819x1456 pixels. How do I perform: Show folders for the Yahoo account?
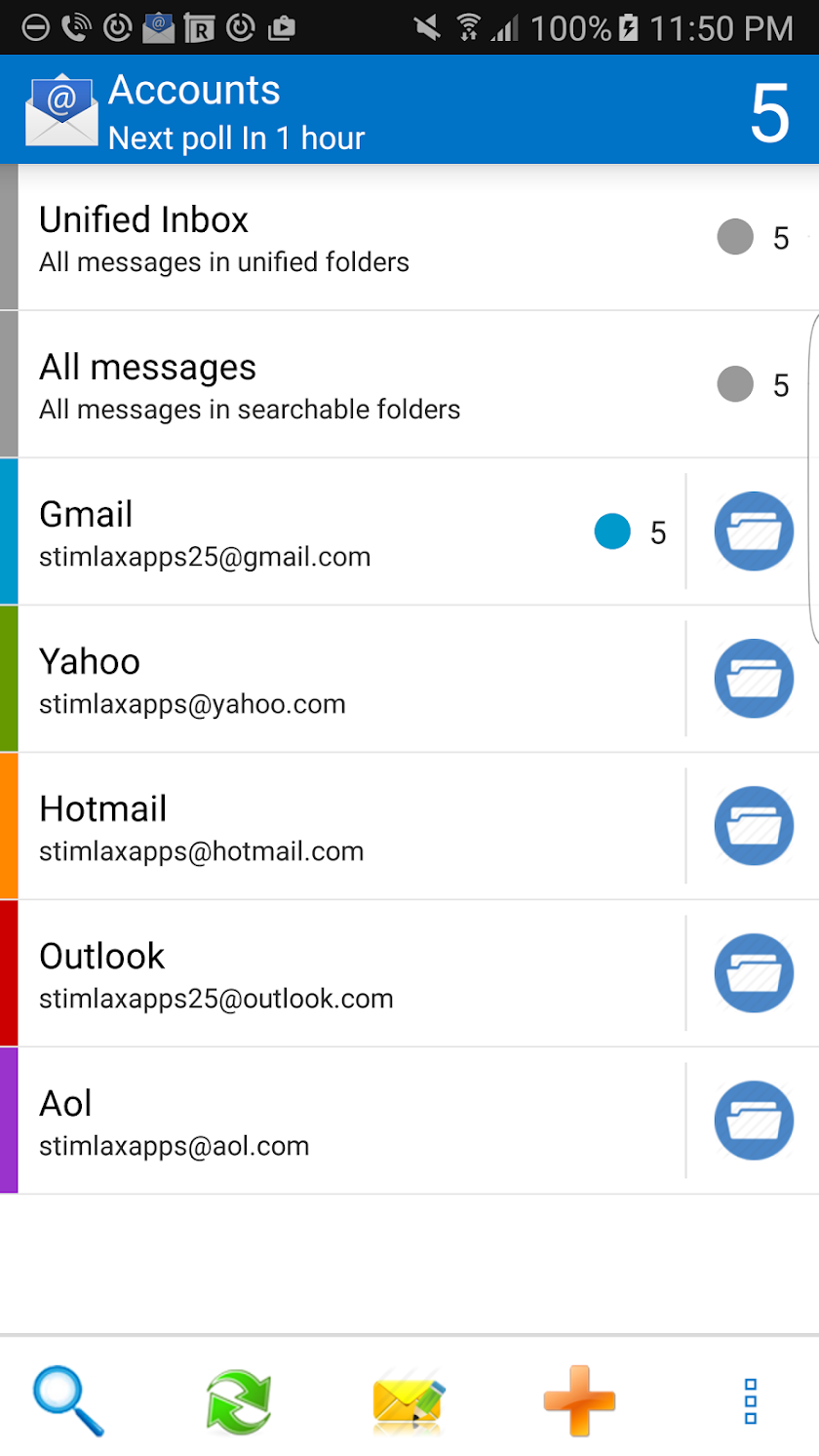tap(754, 679)
